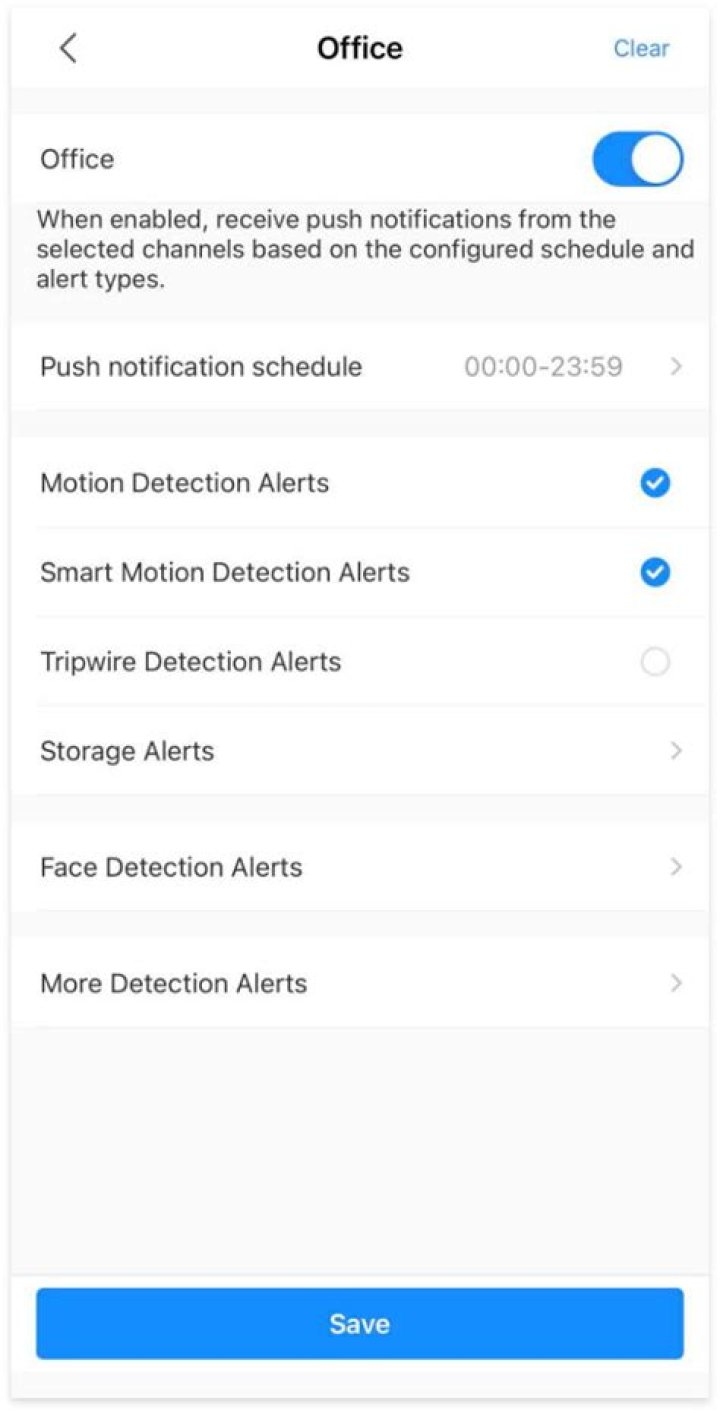Tap the Clear button
Image resolution: width=720 pixels, height=1413 pixels.
pos(641,48)
